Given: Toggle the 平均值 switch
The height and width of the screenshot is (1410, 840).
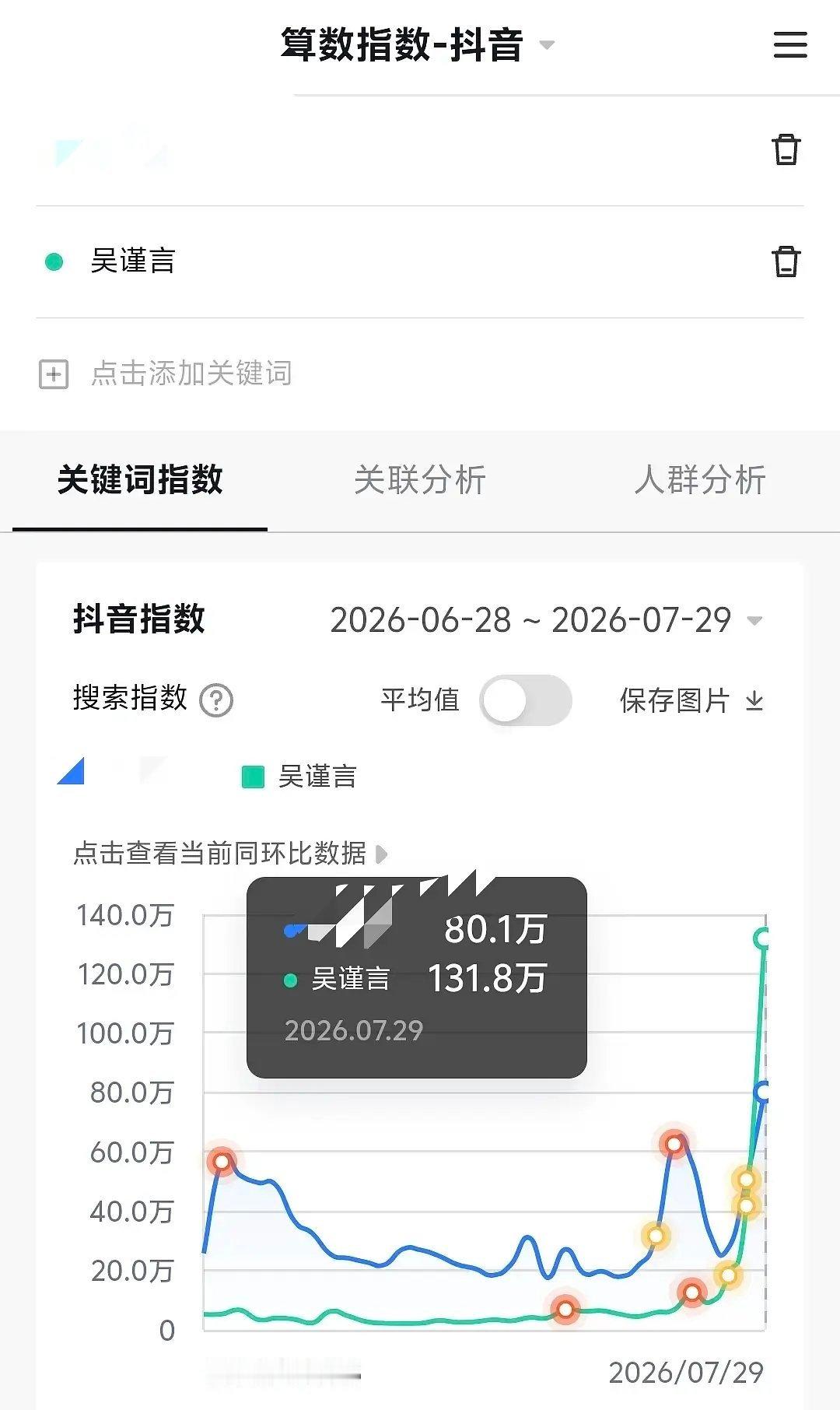Looking at the screenshot, I should pos(526,700).
